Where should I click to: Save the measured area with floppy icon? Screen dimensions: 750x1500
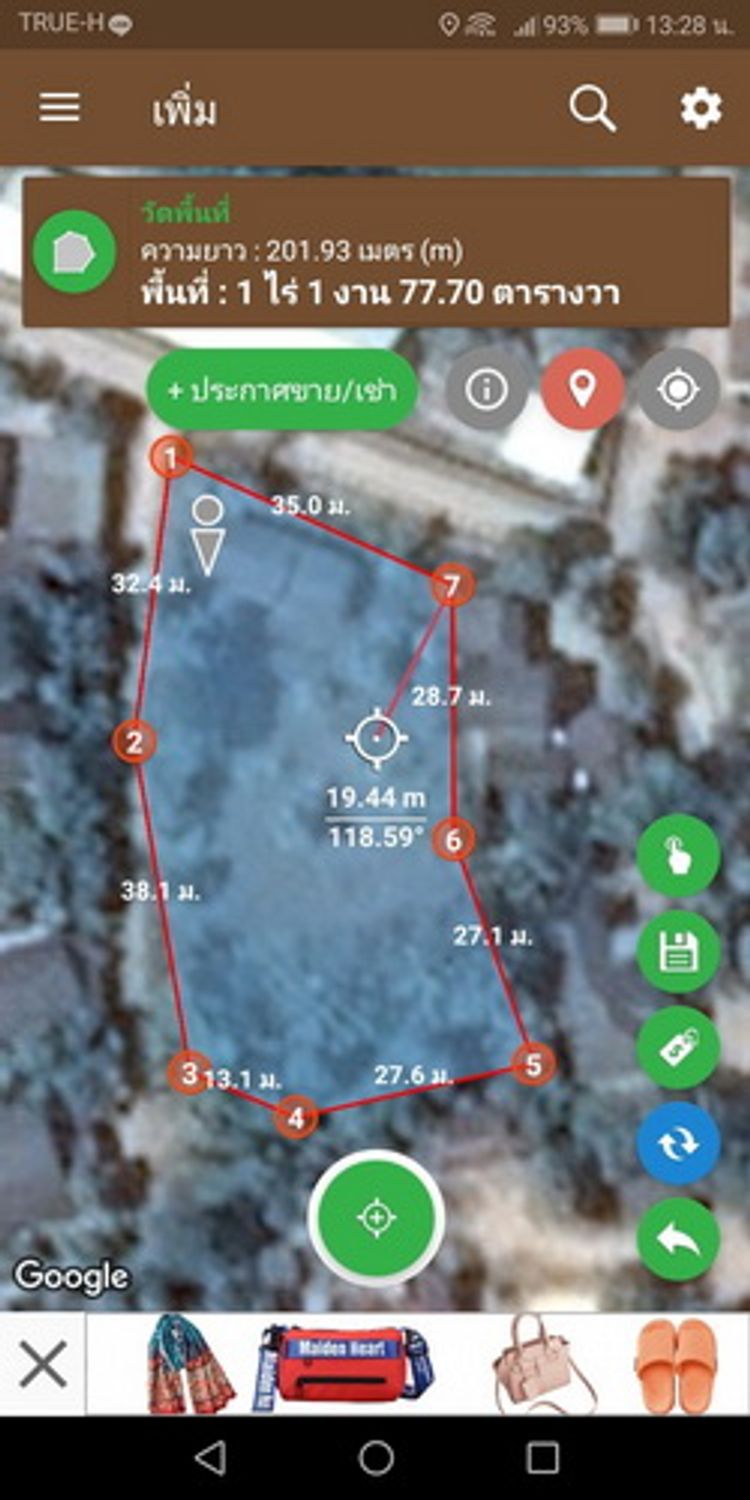tap(678, 952)
